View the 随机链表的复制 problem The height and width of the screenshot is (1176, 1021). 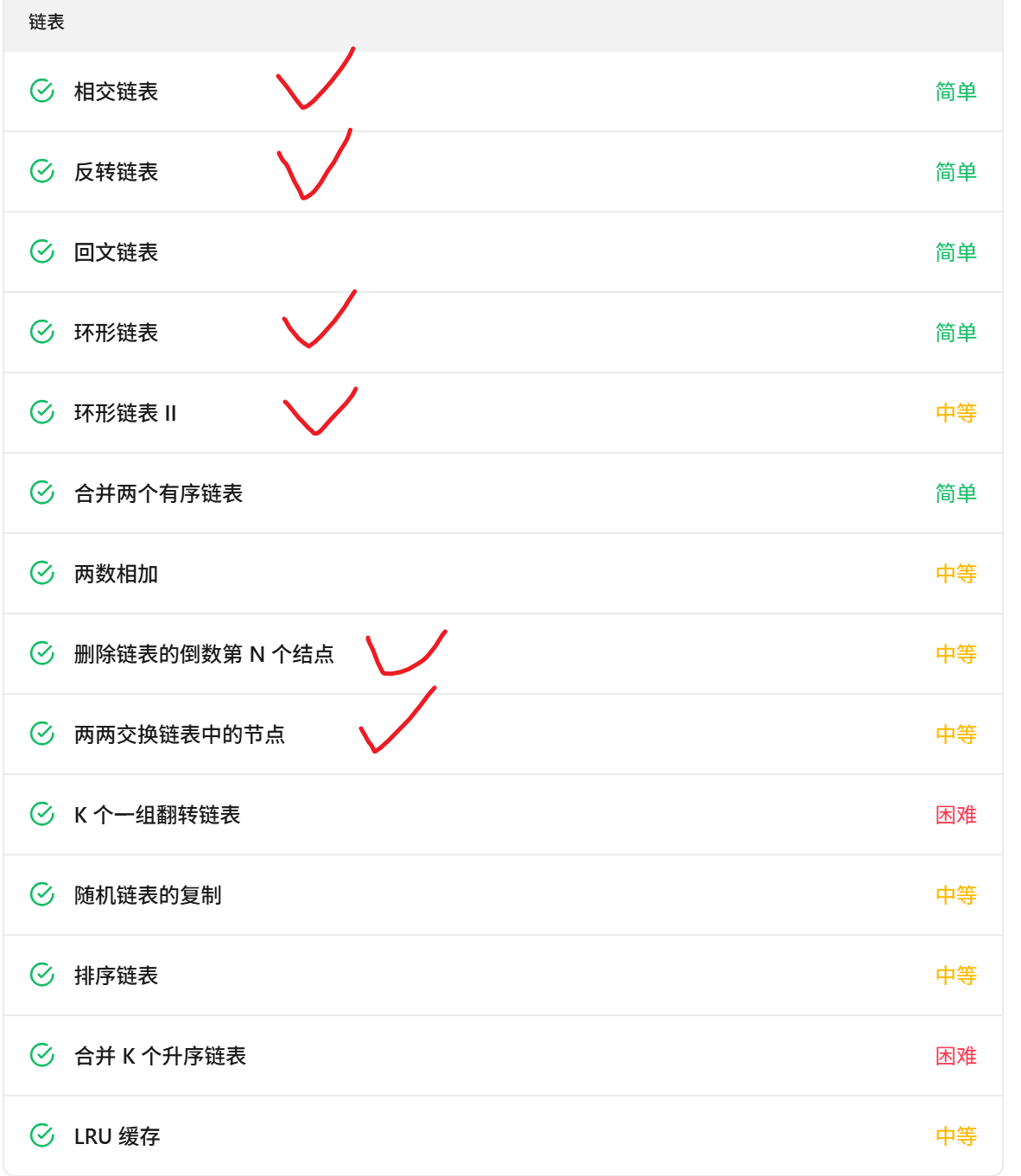[148, 895]
